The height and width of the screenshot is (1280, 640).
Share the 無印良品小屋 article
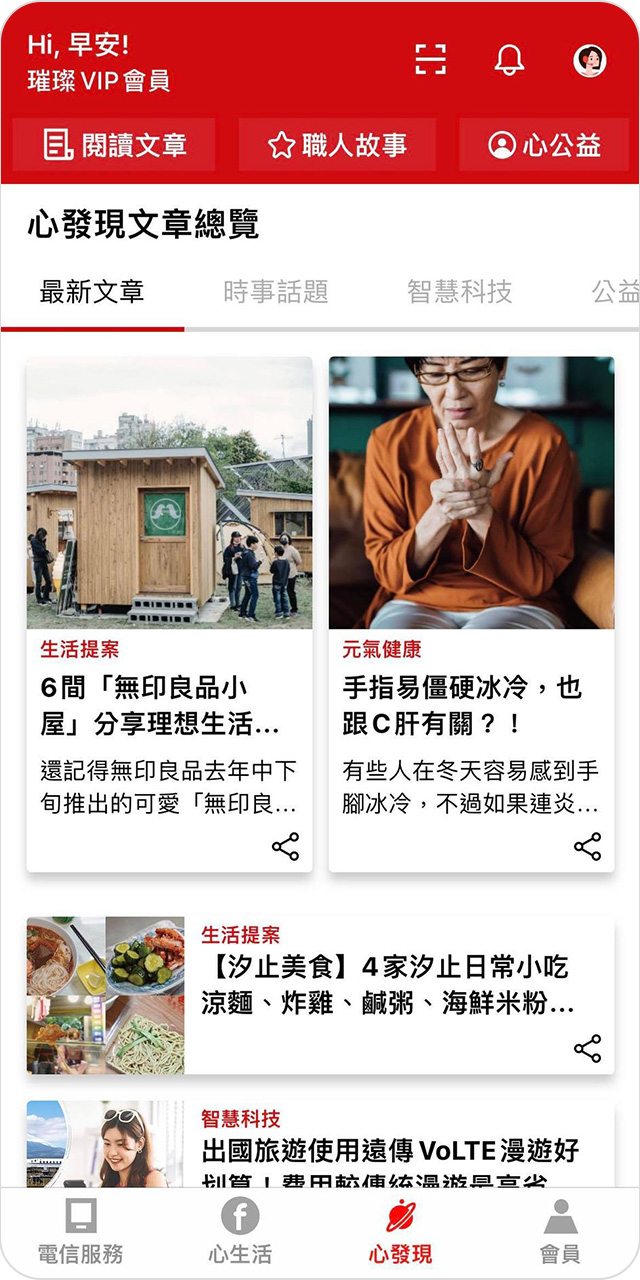pyautogui.click(x=285, y=846)
